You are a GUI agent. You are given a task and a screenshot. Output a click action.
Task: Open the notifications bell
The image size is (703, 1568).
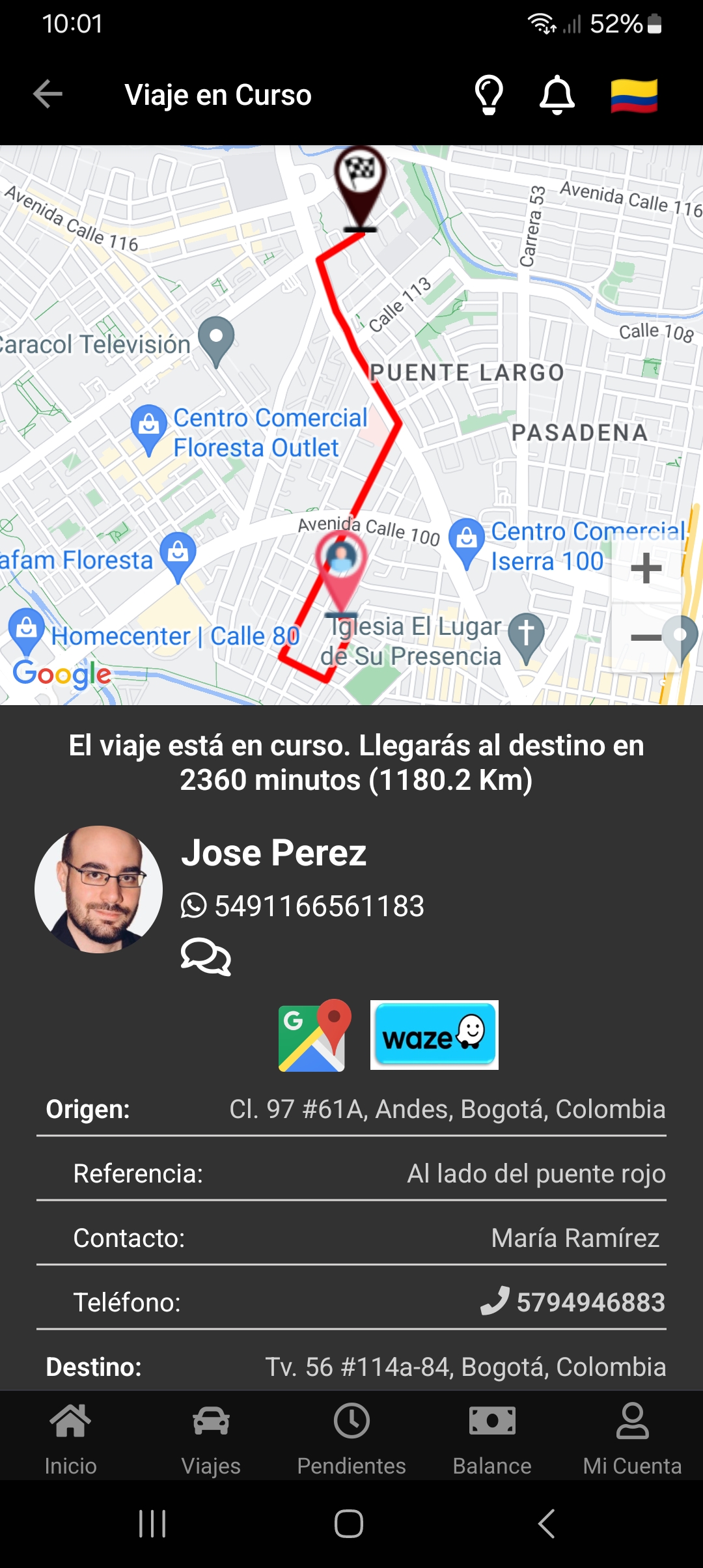point(557,95)
